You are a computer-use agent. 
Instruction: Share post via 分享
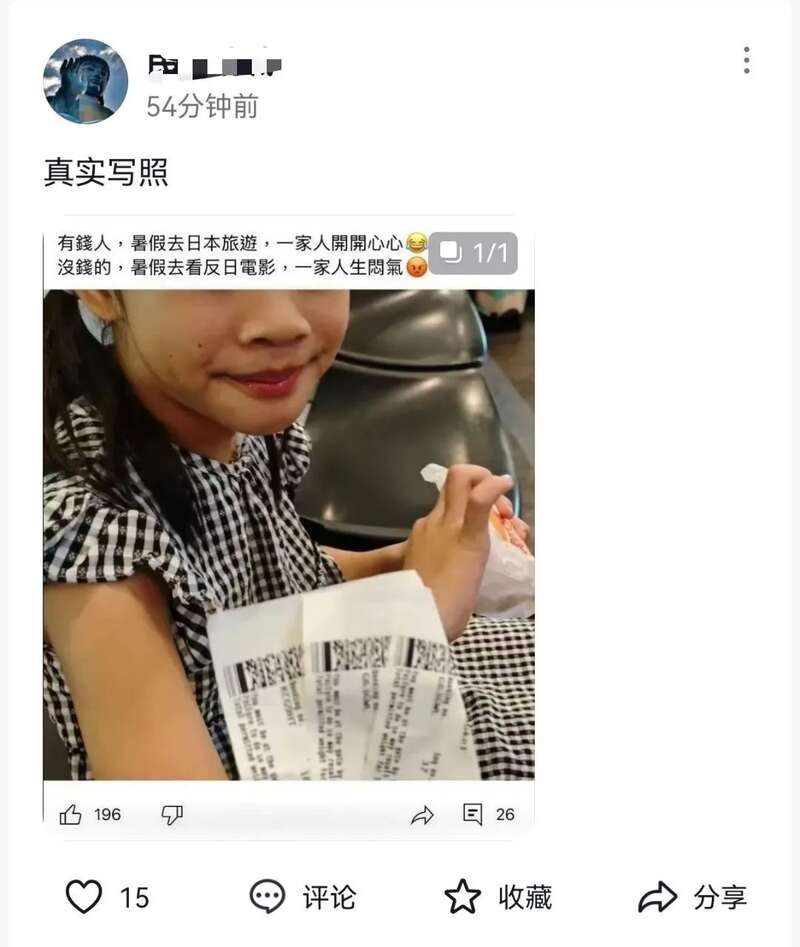click(x=692, y=896)
